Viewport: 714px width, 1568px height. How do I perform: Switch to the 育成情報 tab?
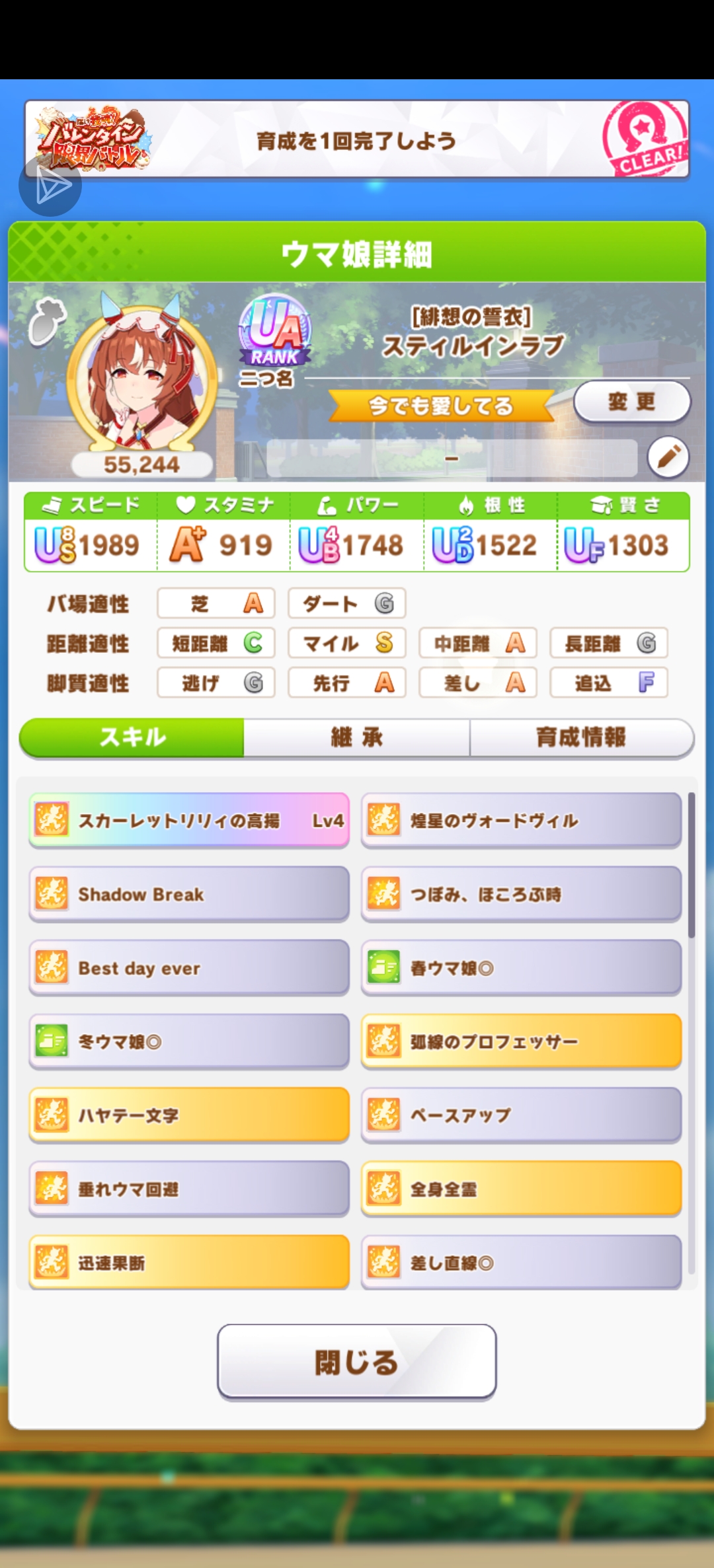pos(581,737)
